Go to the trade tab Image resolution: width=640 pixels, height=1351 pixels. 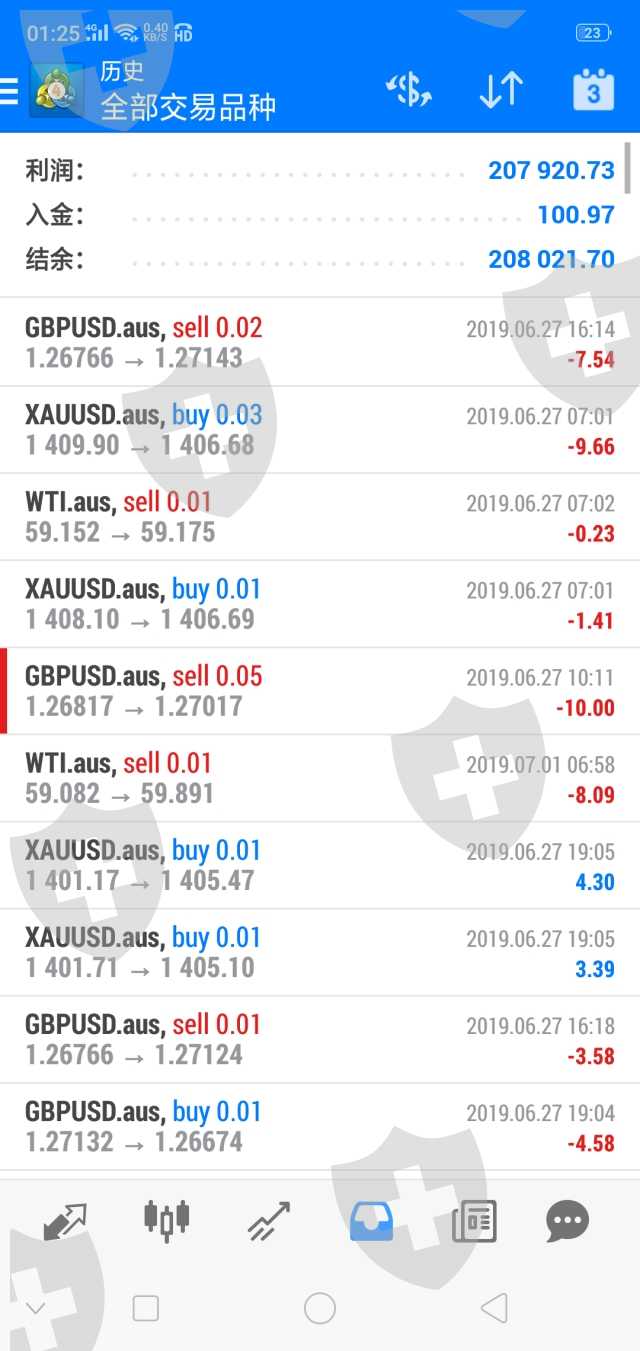pyautogui.click(x=269, y=1221)
